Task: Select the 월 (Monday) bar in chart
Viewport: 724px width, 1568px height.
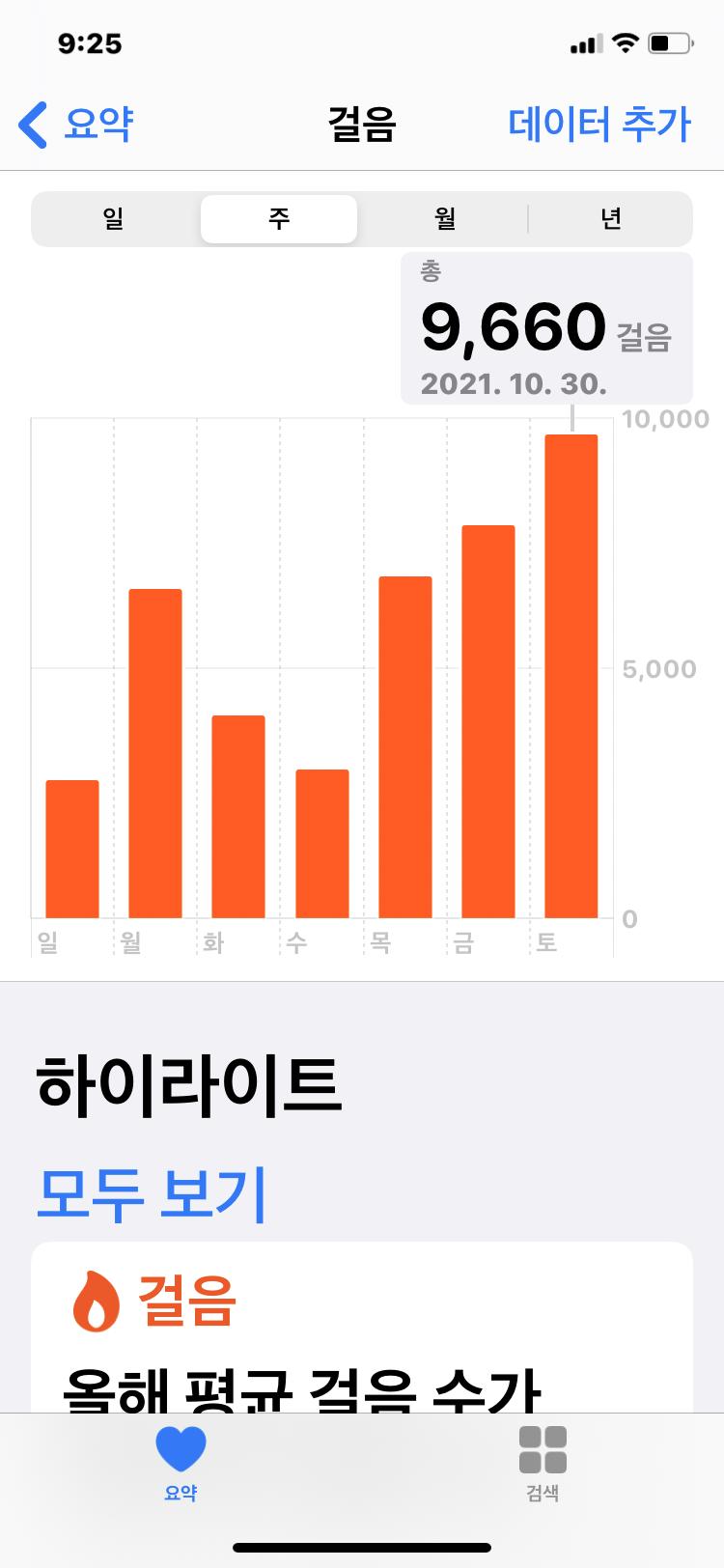Action: click(155, 753)
